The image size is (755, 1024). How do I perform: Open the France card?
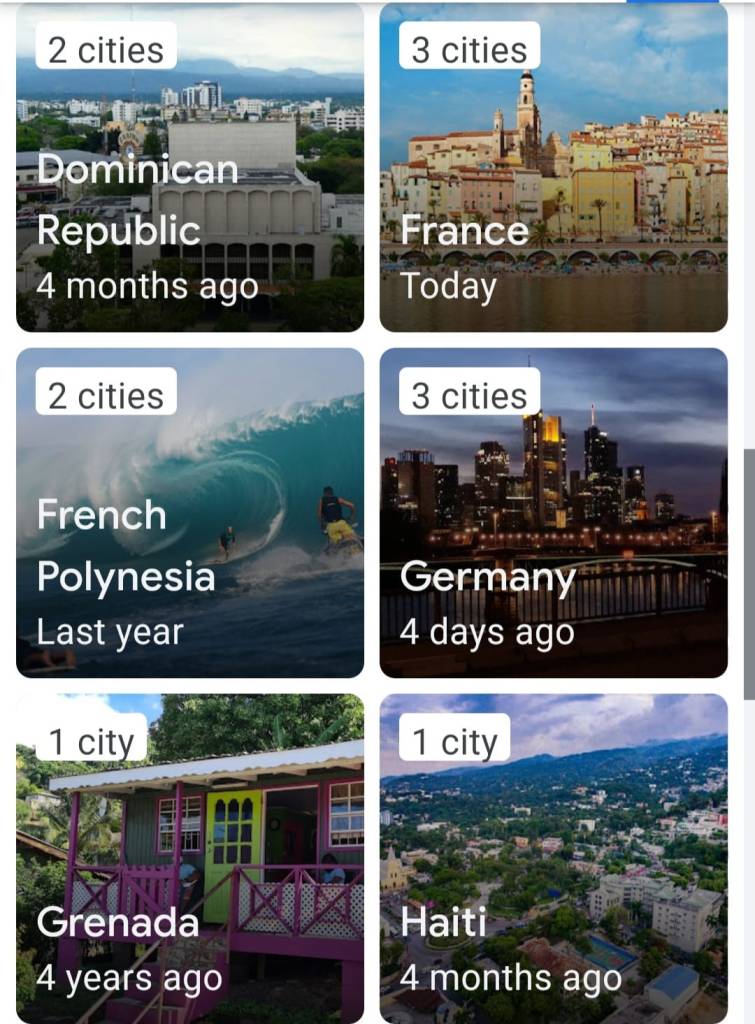pos(553,167)
